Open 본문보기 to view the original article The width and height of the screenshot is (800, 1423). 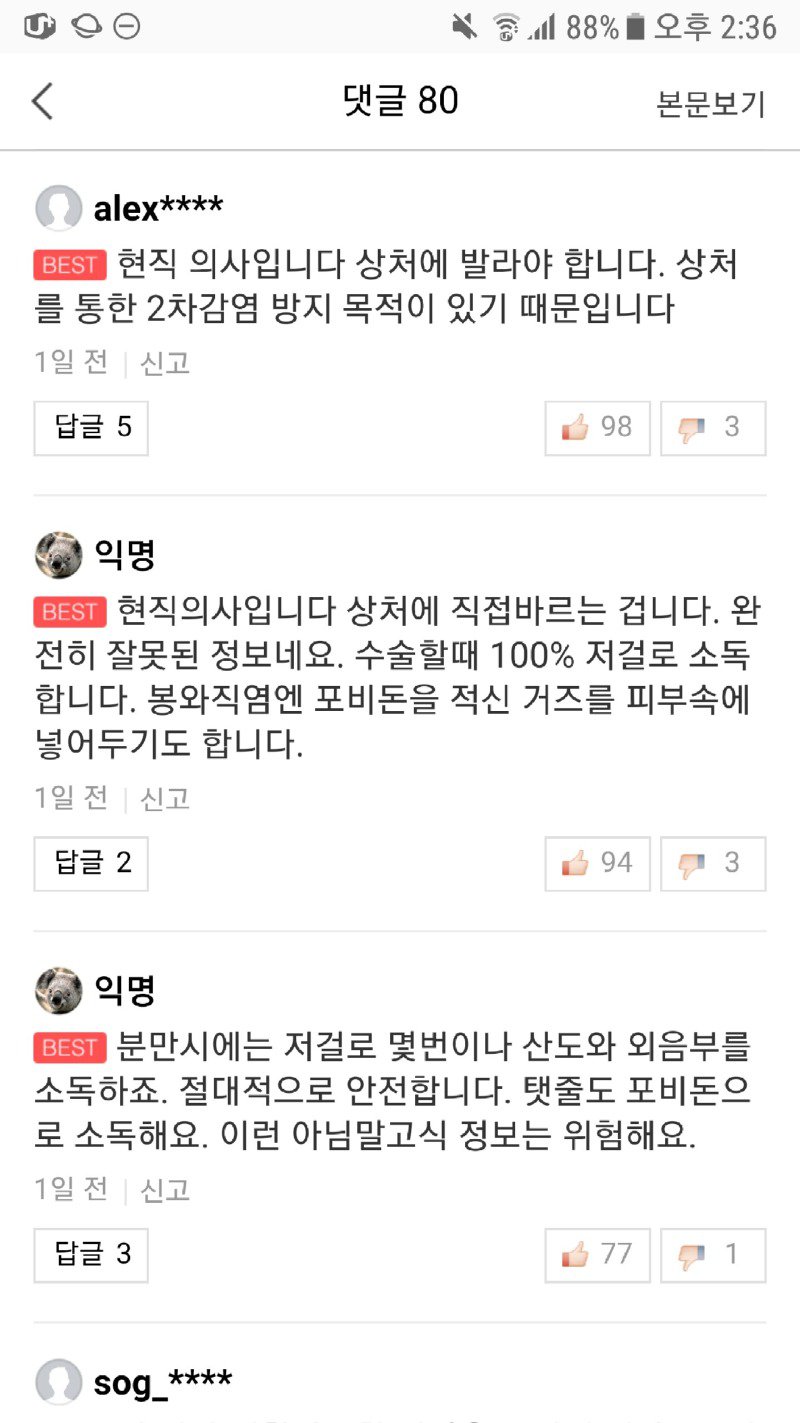[710, 103]
